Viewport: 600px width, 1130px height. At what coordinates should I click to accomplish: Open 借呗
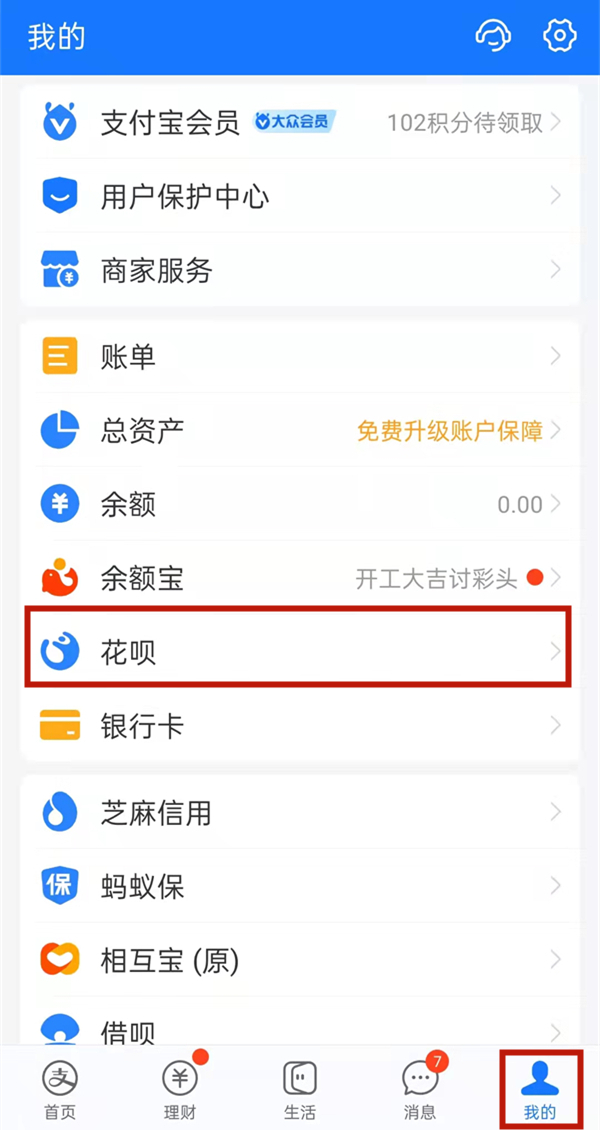300,1030
